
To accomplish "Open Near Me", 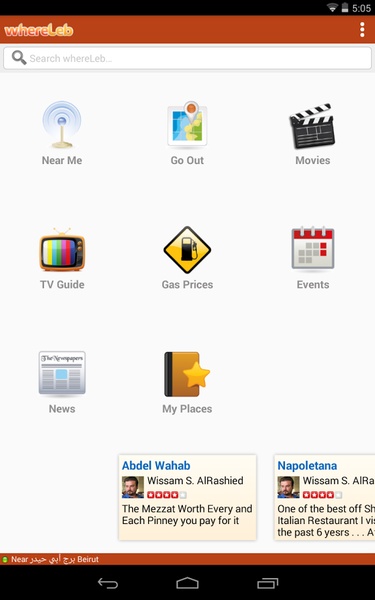I will coord(62,133).
